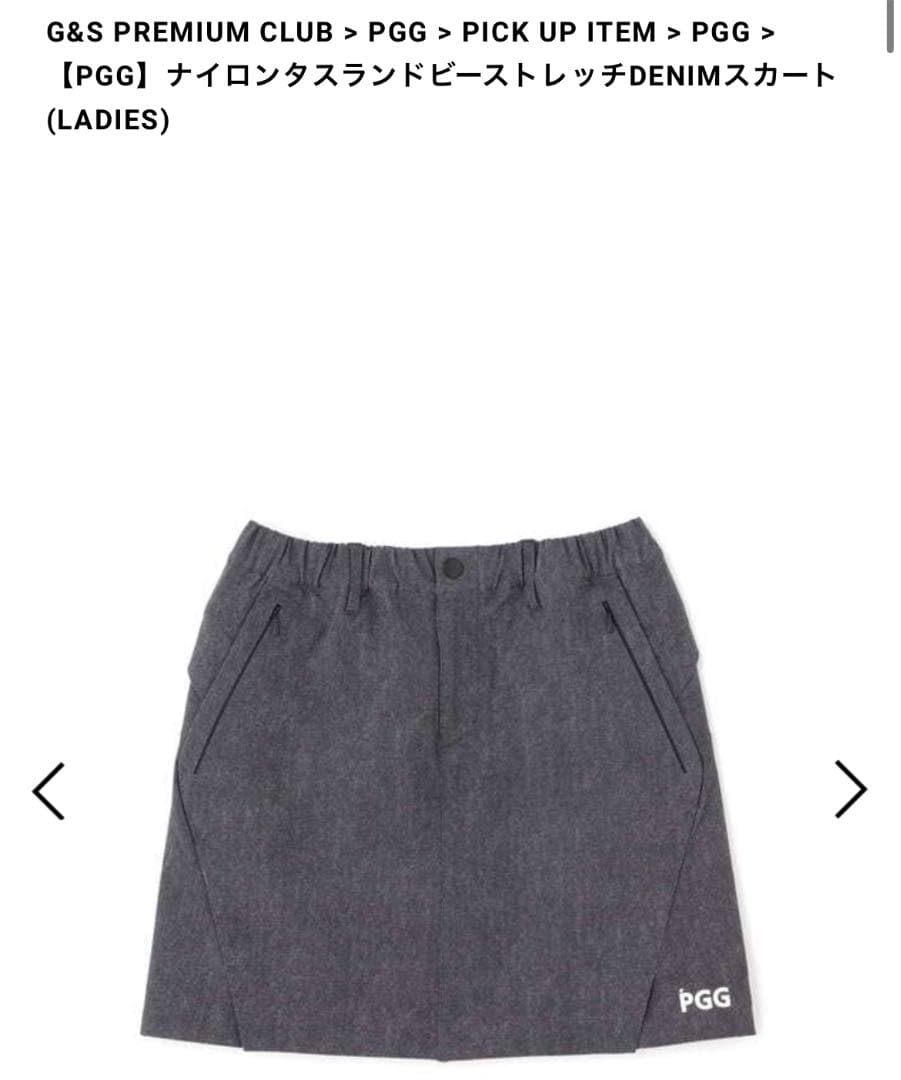The width and height of the screenshot is (901, 1080).
Task: Show the previous product image
Action: click(48, 790)
